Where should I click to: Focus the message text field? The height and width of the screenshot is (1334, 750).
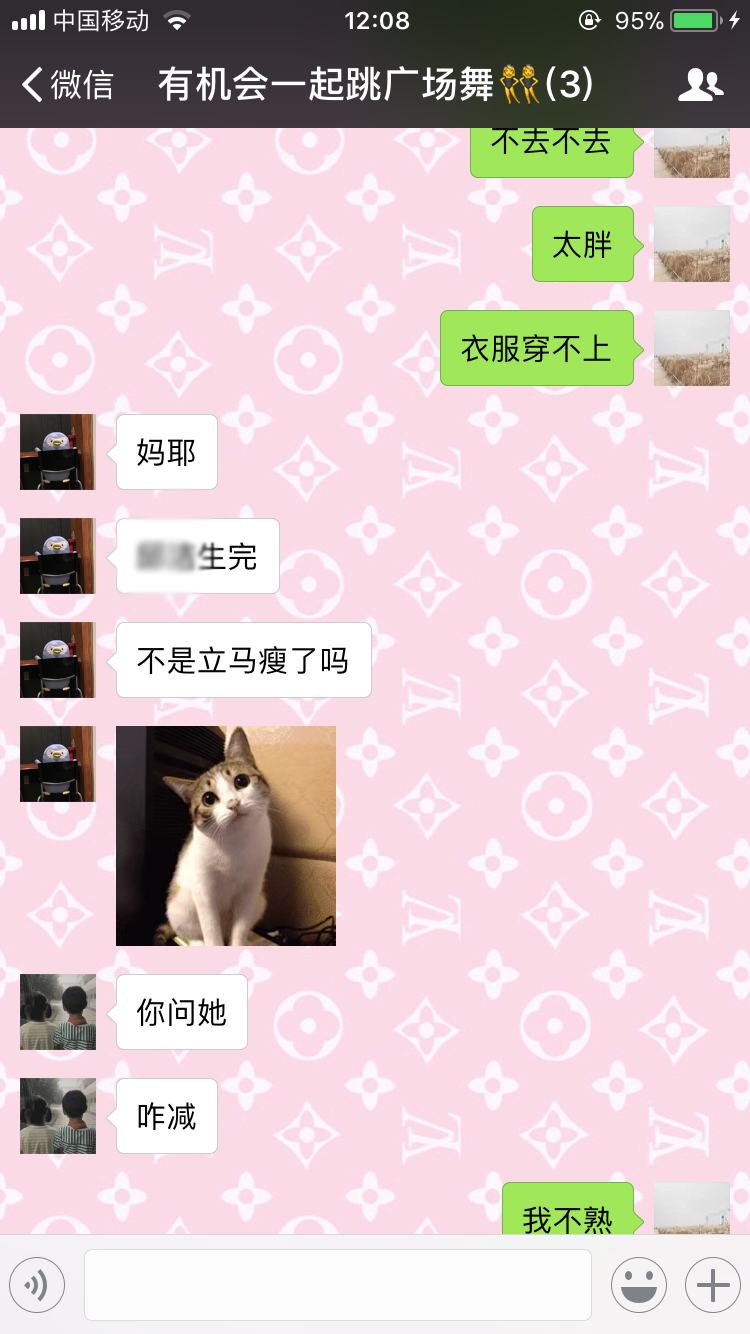337,1285
